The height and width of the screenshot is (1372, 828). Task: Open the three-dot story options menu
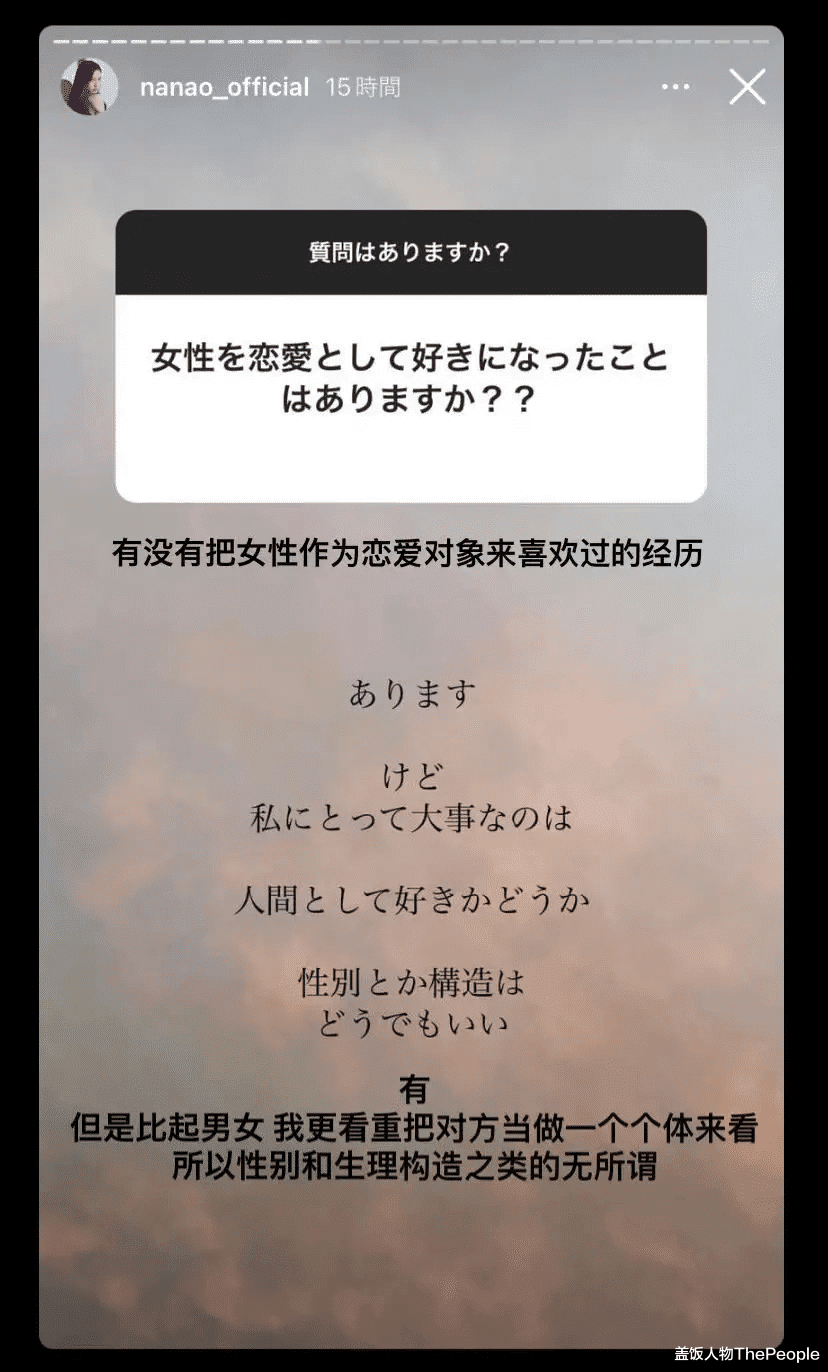click(676, 87)
